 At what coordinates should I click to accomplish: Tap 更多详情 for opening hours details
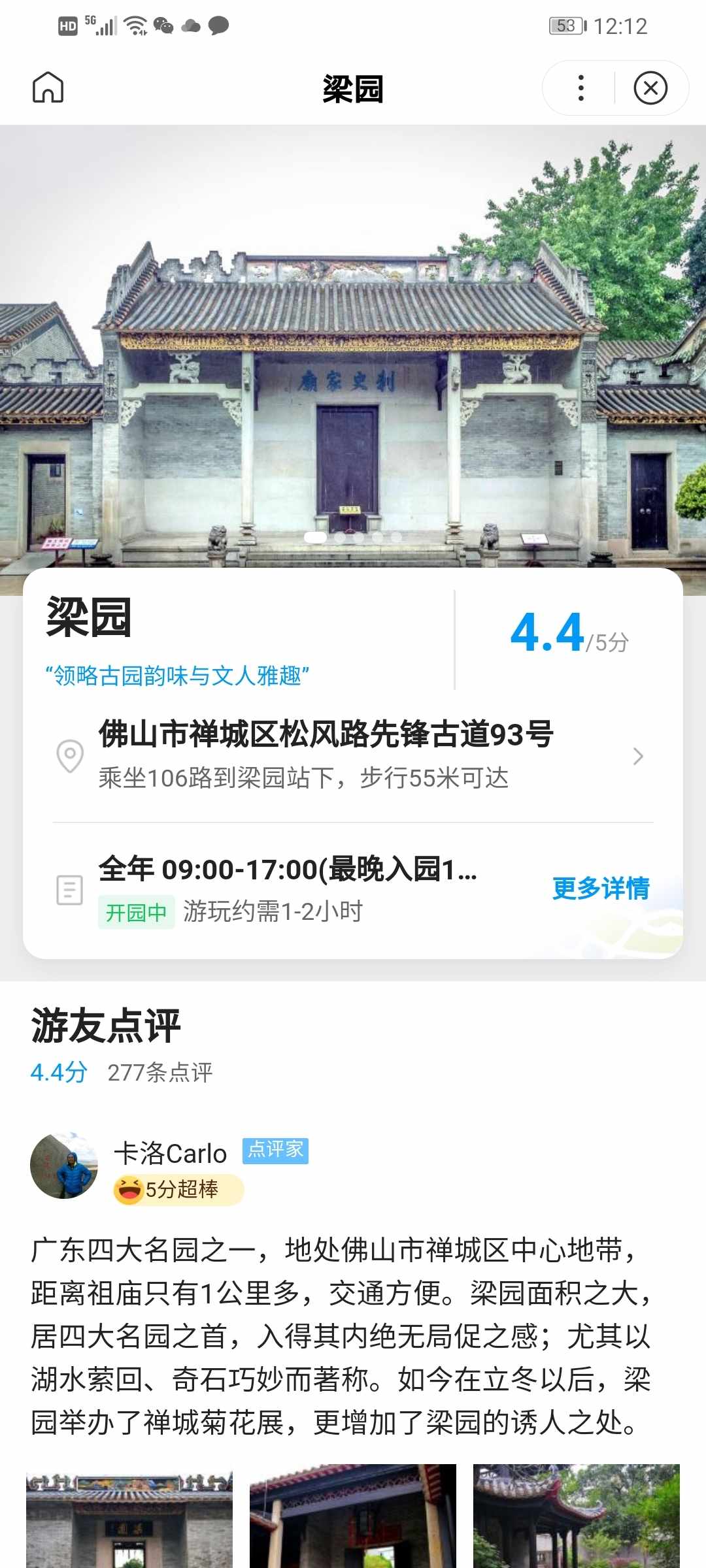tap(600, 889)
